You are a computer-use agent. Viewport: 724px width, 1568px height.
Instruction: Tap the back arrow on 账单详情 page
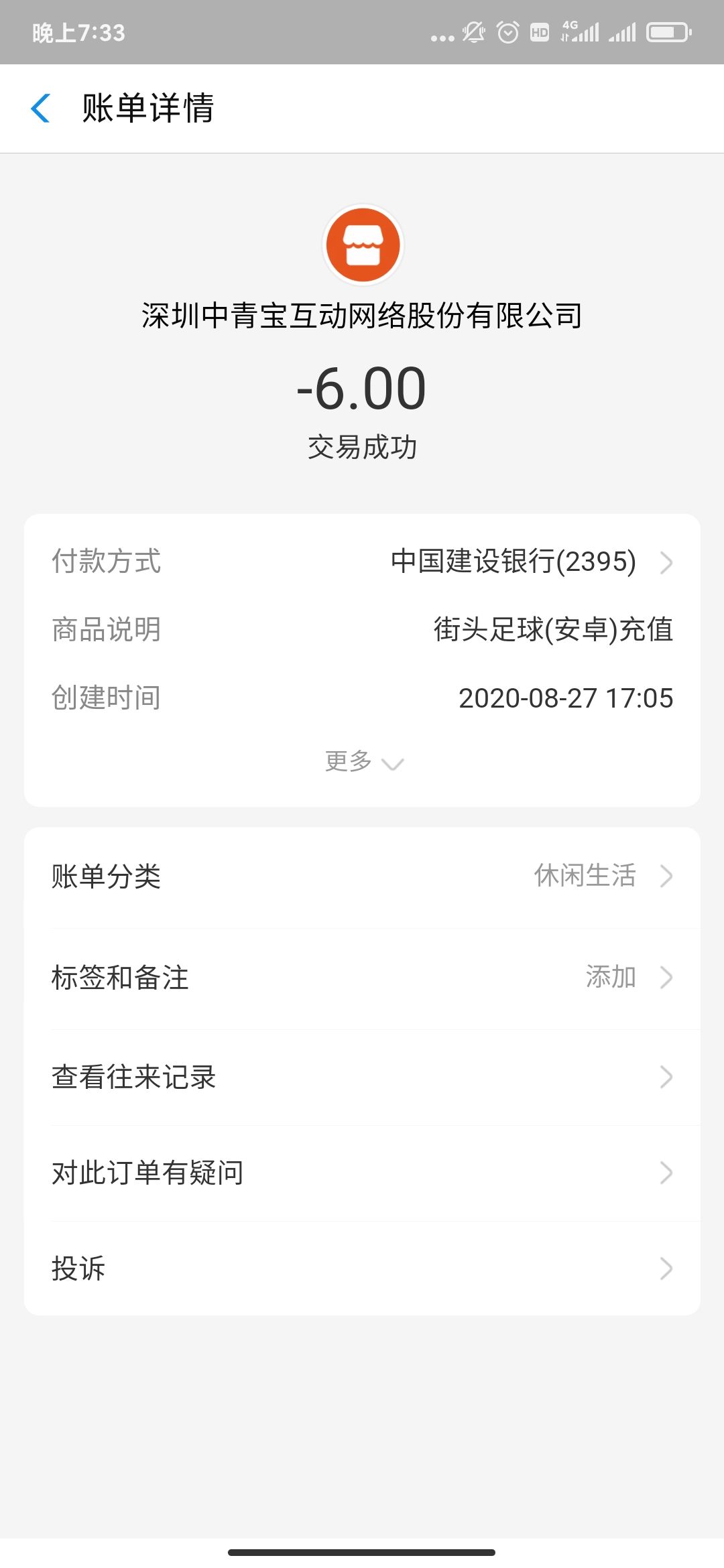click(x=42, y=109)
